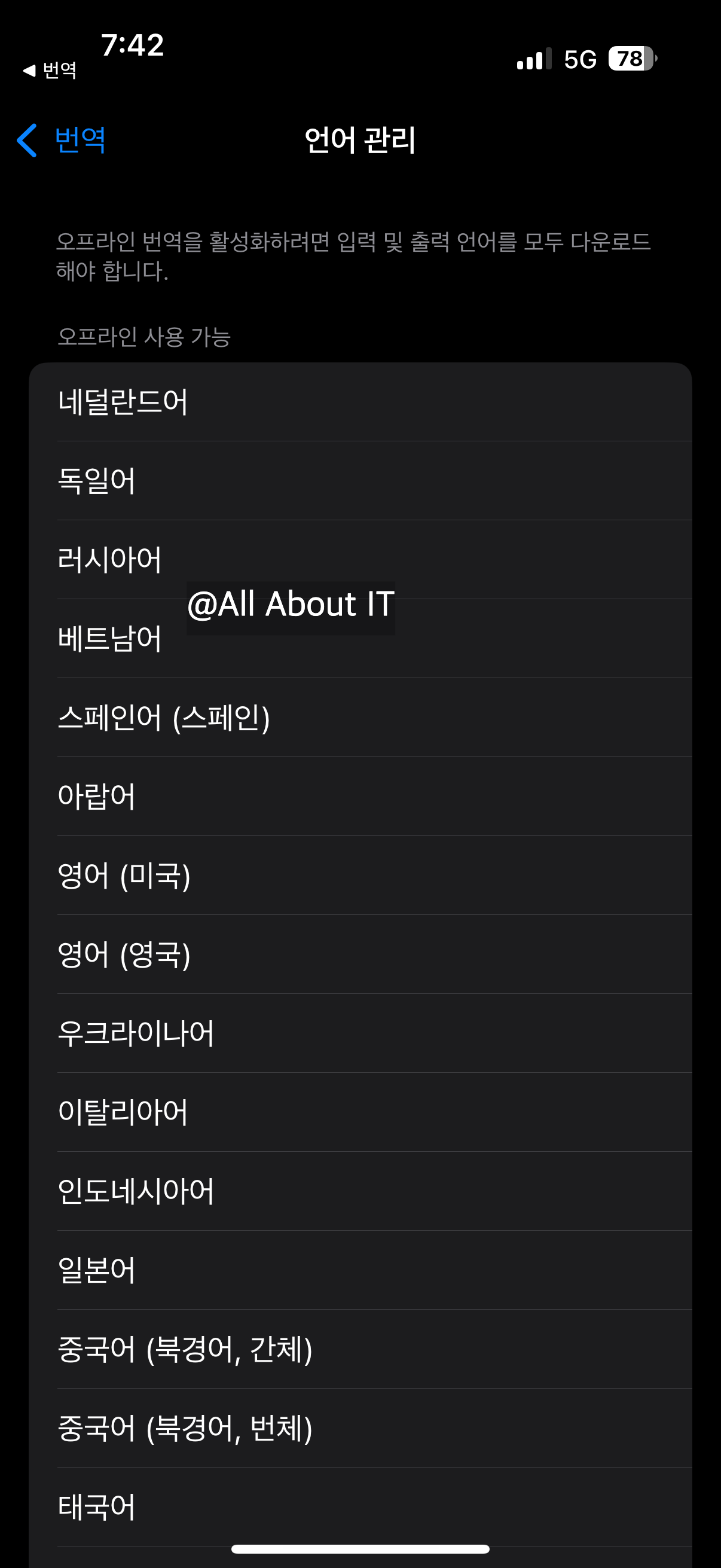
Task: Return to the 번역 app via status bar breadcrumb
Action: click(50, 71)
